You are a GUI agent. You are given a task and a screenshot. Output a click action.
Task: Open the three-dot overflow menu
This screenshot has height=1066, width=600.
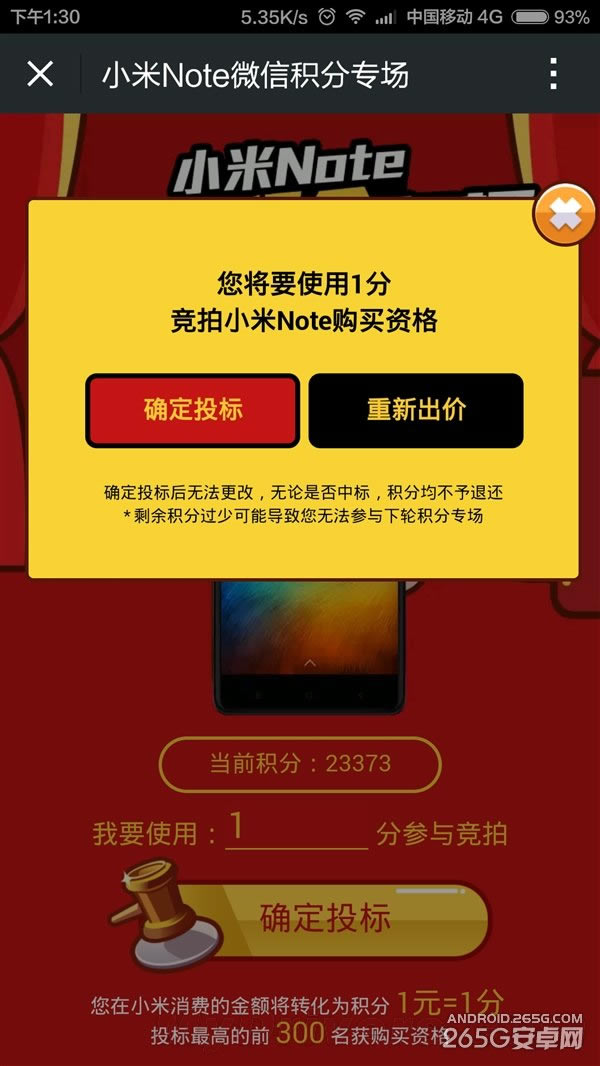(x=553, y=74)
